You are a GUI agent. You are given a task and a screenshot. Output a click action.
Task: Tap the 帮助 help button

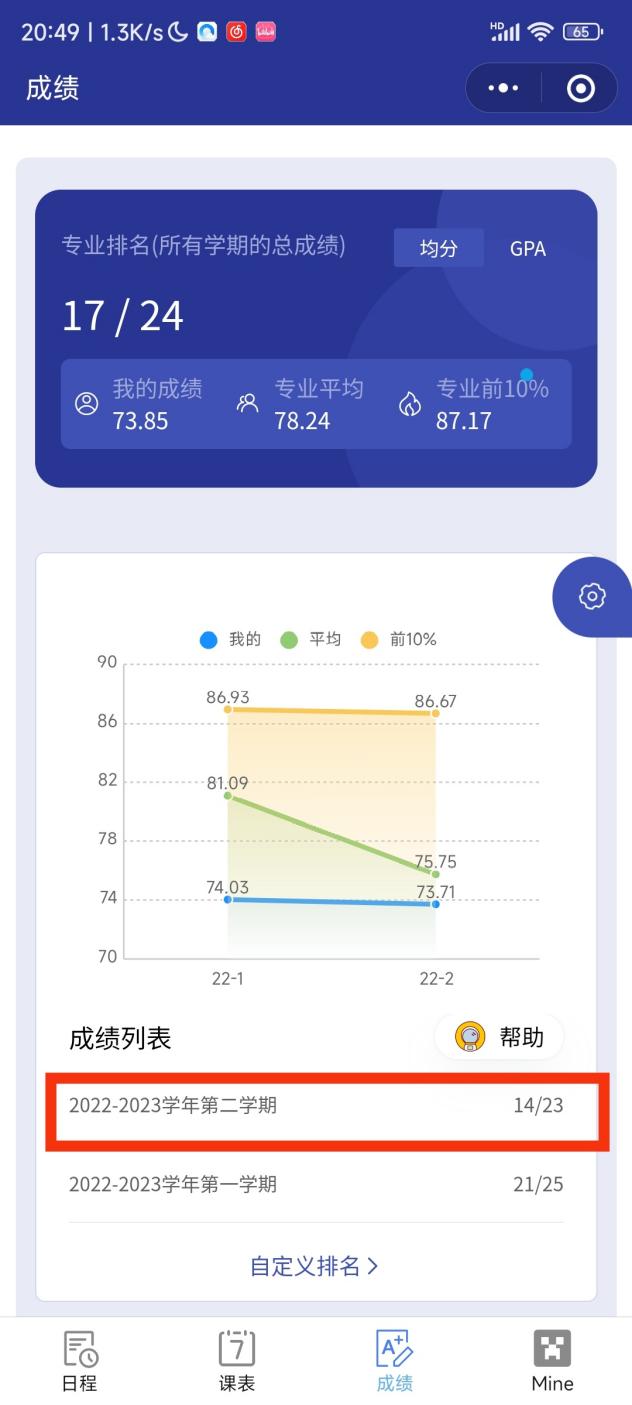tap(500, 1037)
